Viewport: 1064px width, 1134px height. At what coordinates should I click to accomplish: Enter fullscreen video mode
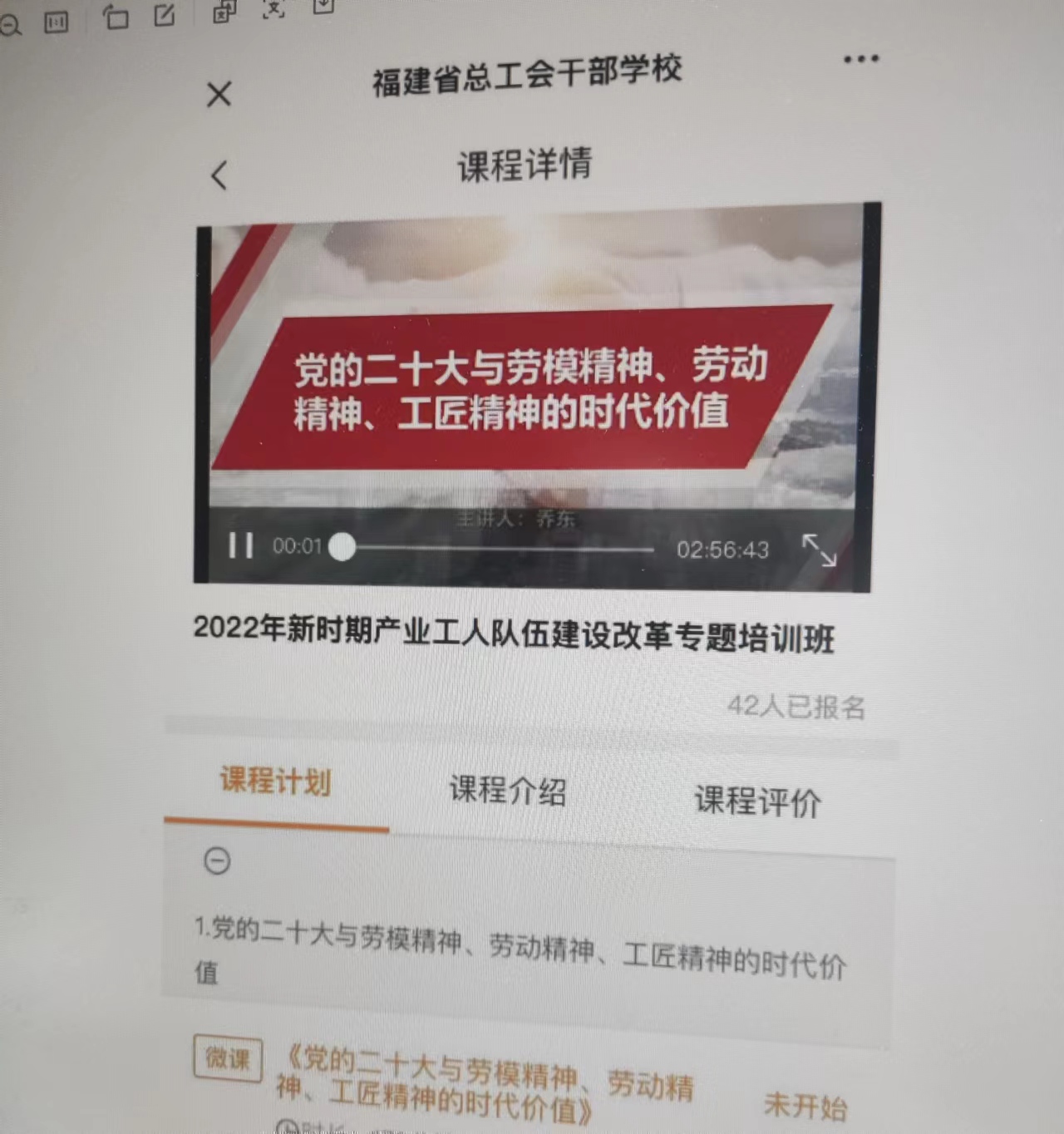[x=819, y=550]
